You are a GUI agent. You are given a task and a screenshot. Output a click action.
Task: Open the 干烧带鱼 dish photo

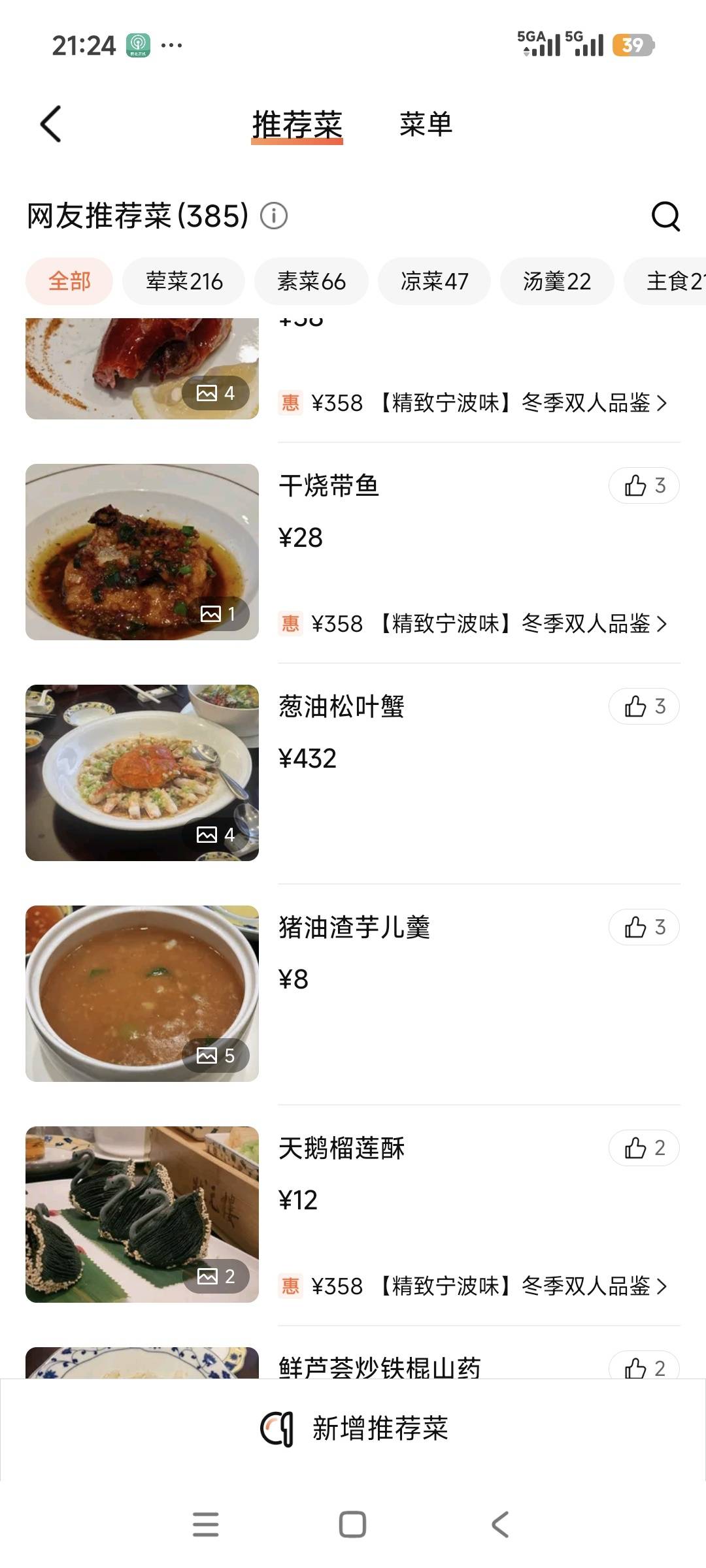pos(142,551)
